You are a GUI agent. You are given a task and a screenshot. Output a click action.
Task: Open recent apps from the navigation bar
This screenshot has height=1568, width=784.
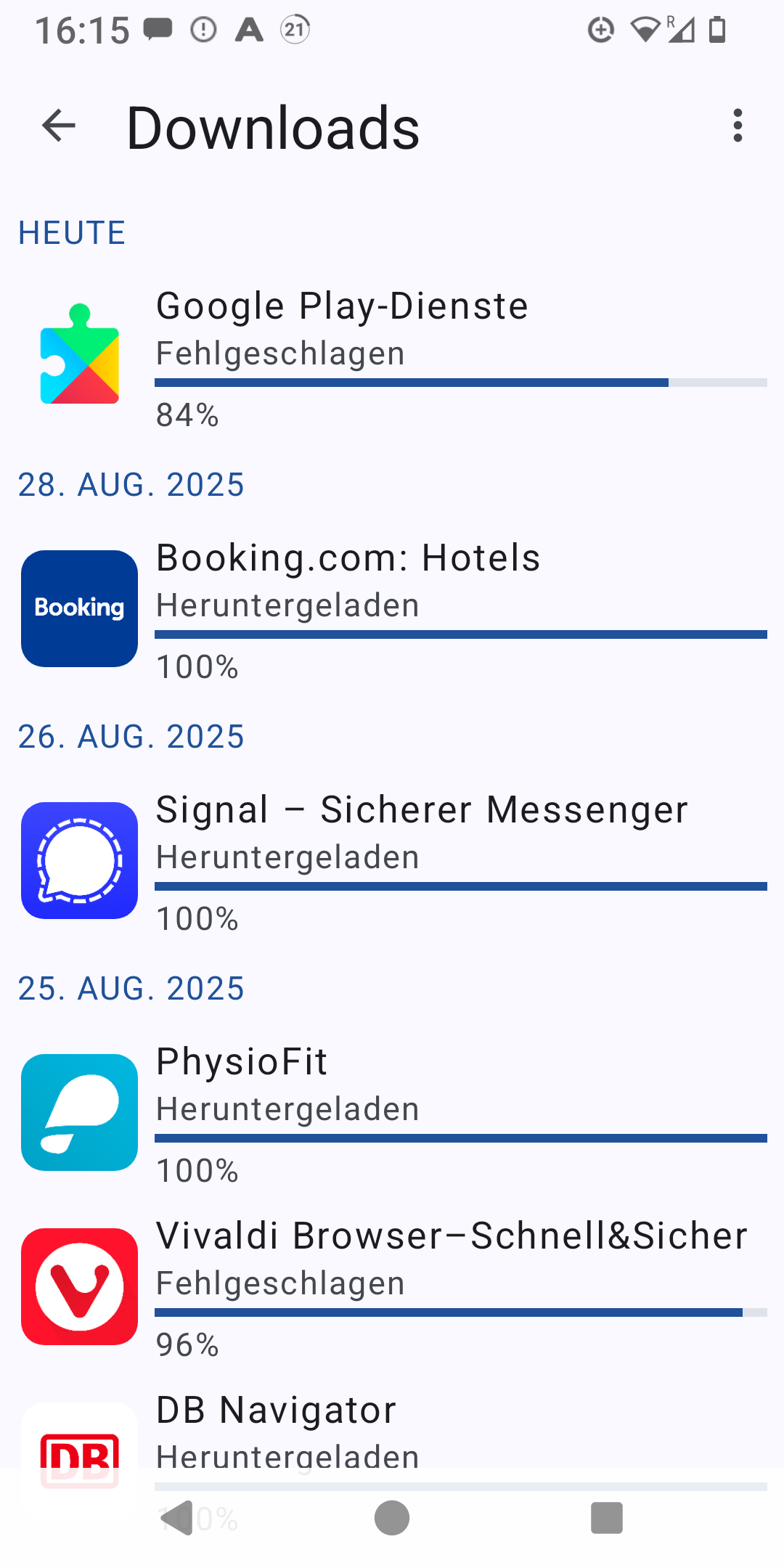click(x=607, y=1518)
